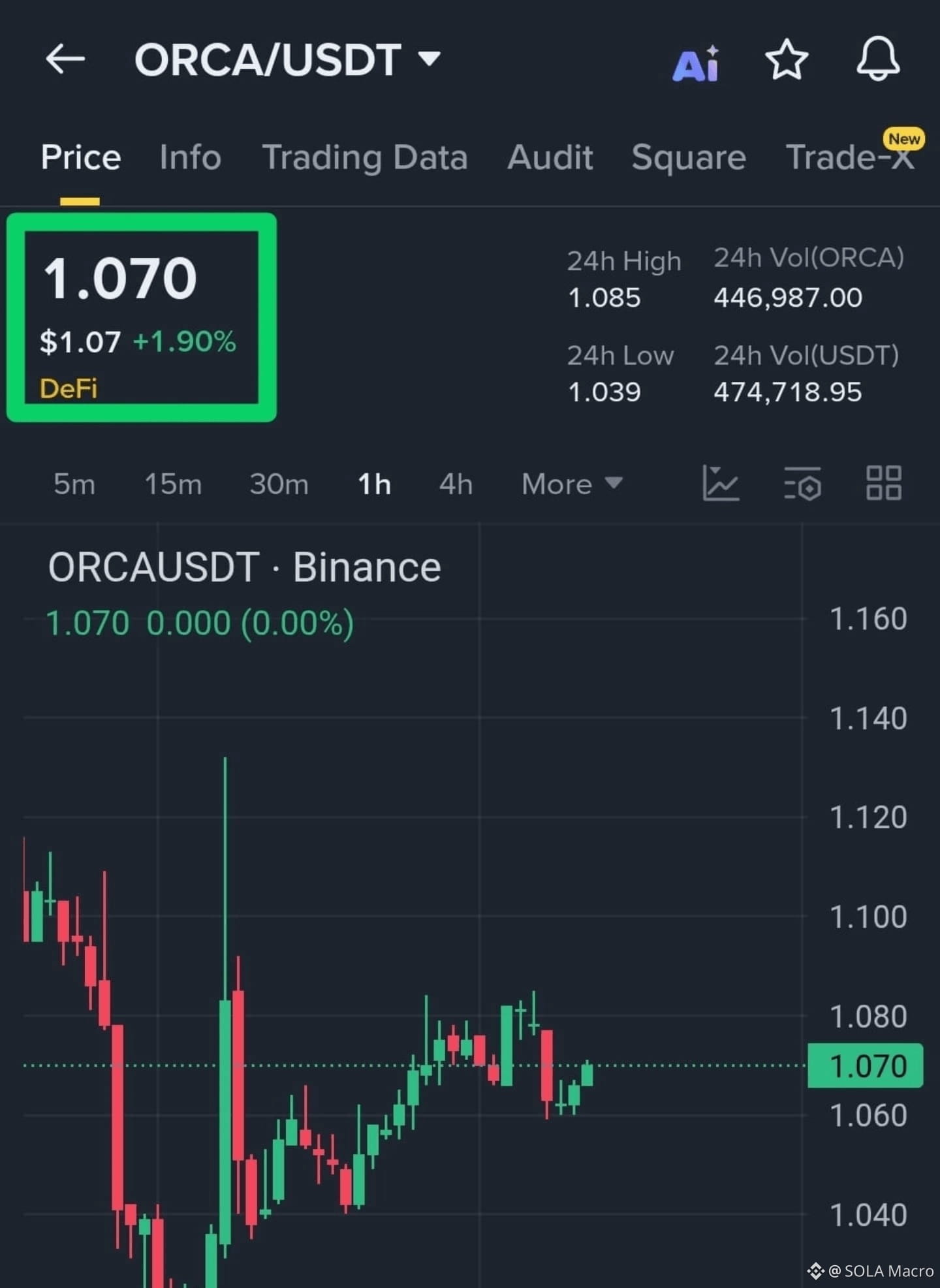Tap the green 1.070 price marker on the axis
The width and height of the screenshot is (940, 1288).
click(x=866, y=1065)
